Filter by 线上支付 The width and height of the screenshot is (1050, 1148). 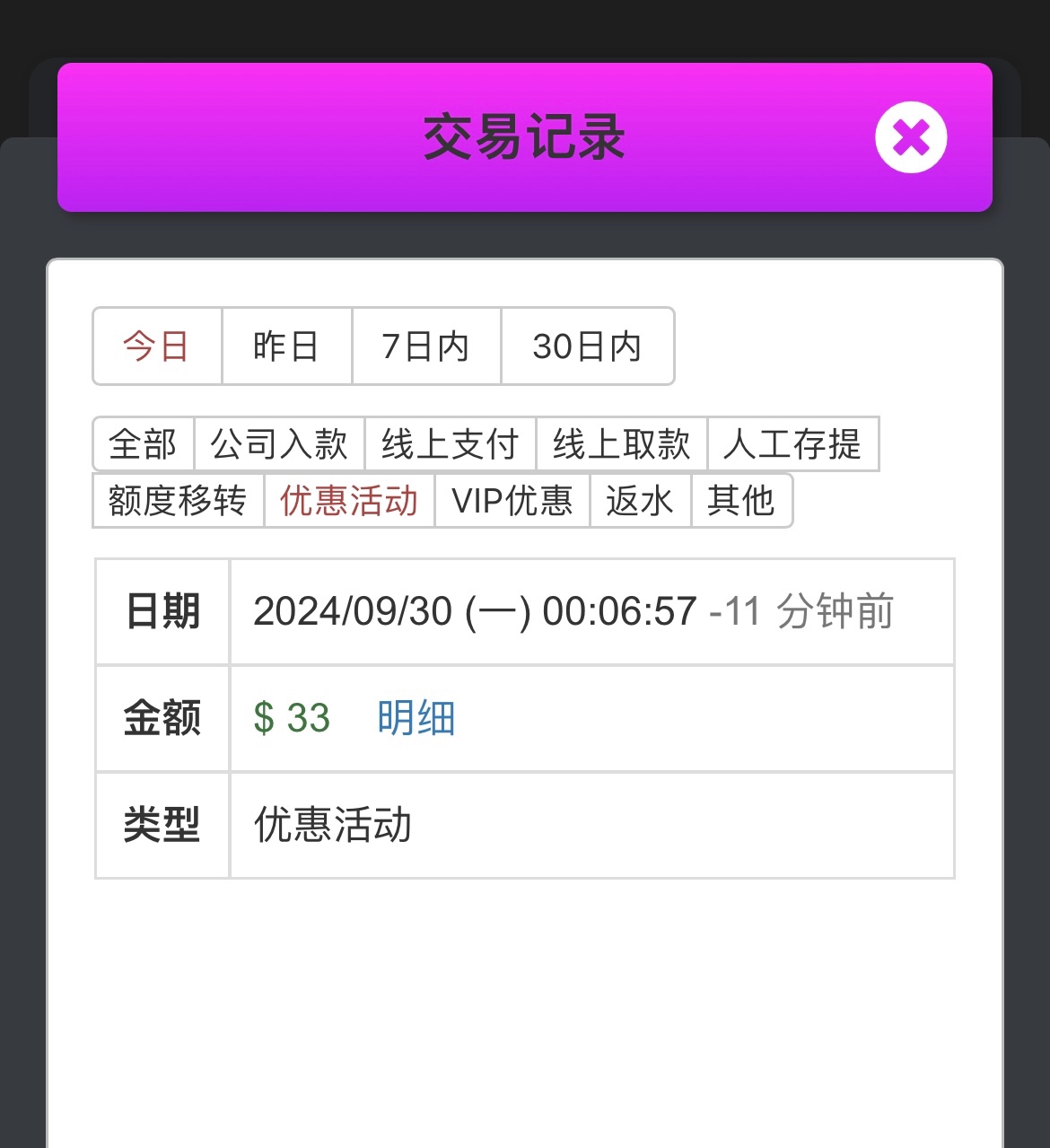point(451,444)
